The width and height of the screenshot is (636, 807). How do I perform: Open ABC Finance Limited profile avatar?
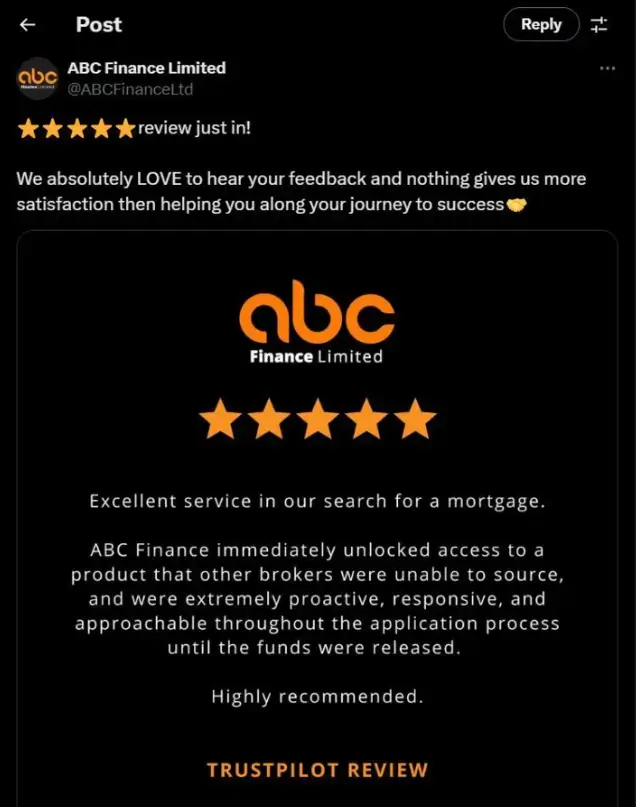pyautogui.click(x=38, y=79)
